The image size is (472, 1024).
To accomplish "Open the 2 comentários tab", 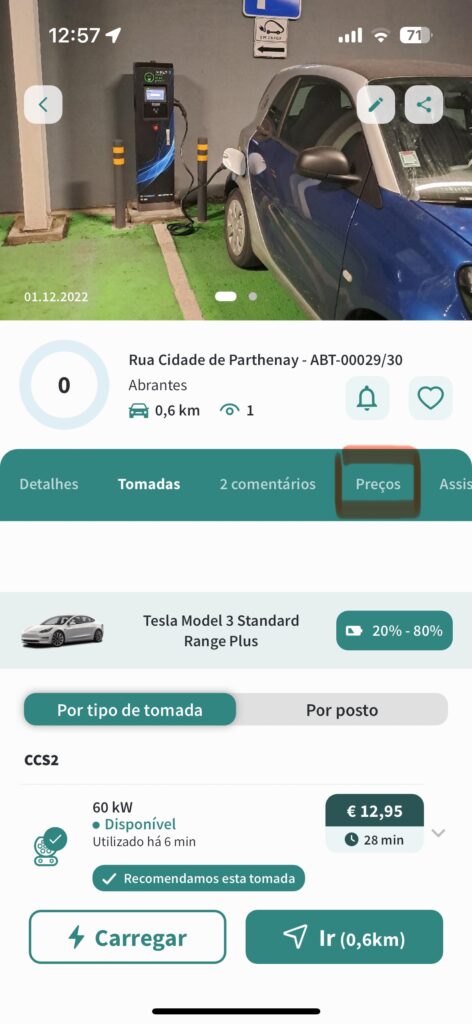I will click(268, 484).
